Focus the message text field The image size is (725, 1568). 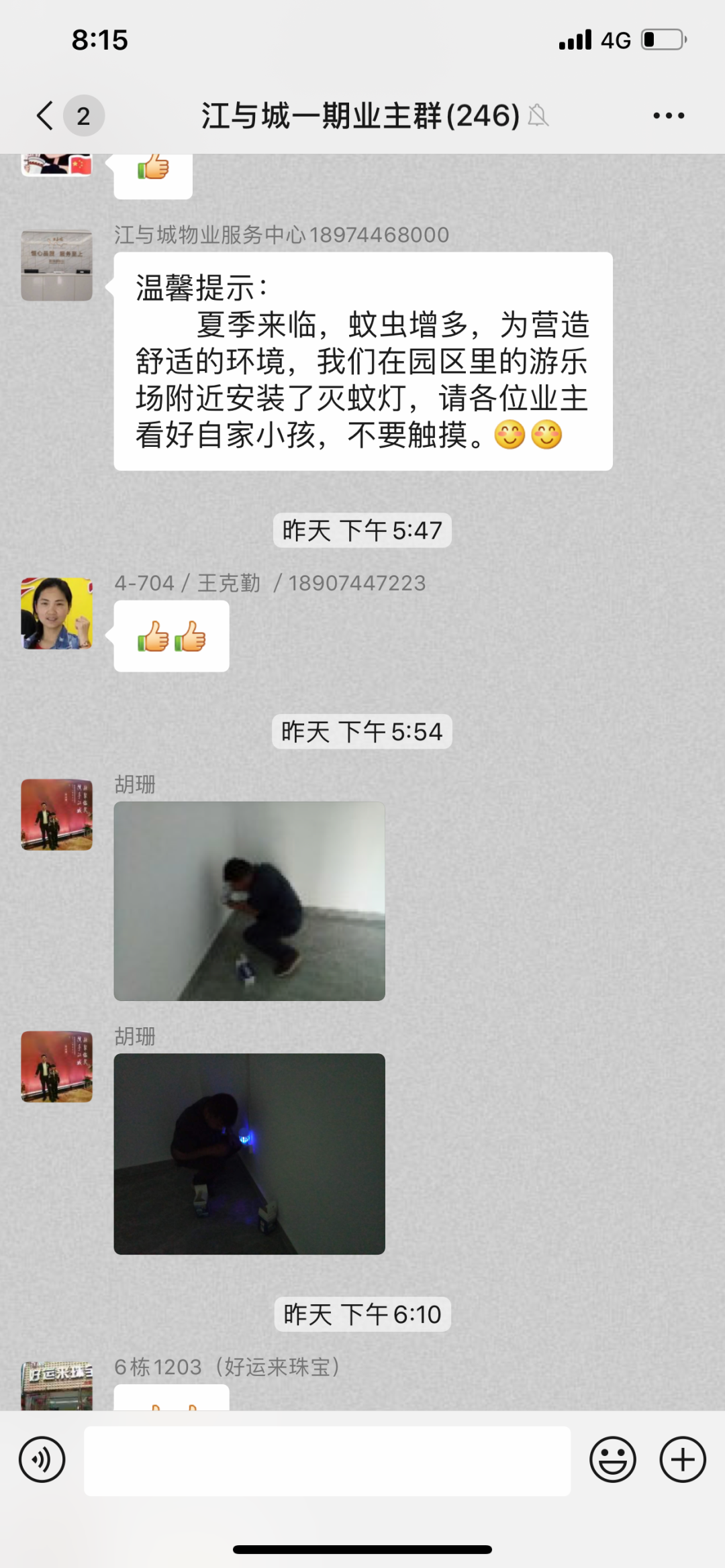click(327, 1461)
